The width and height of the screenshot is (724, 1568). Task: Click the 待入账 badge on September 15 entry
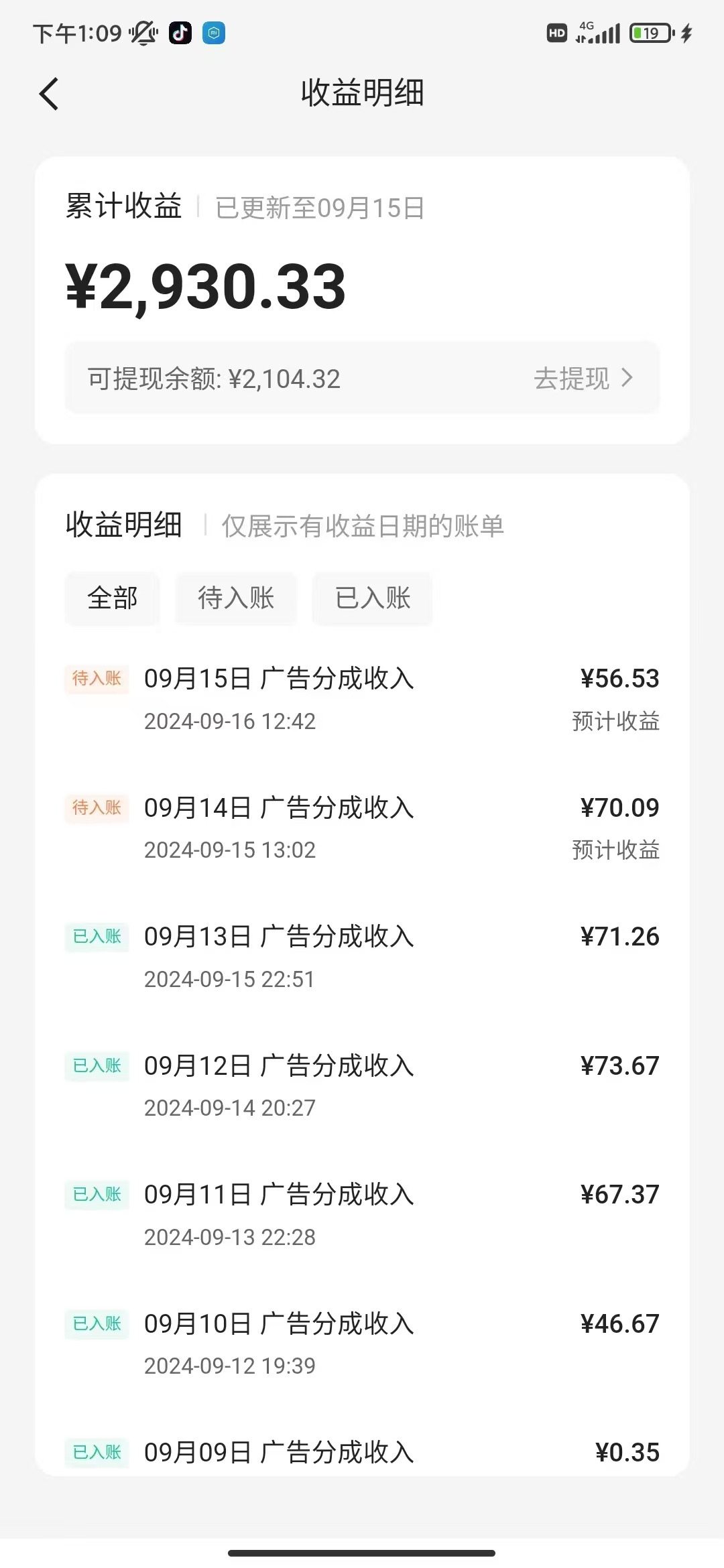[97, 679]
